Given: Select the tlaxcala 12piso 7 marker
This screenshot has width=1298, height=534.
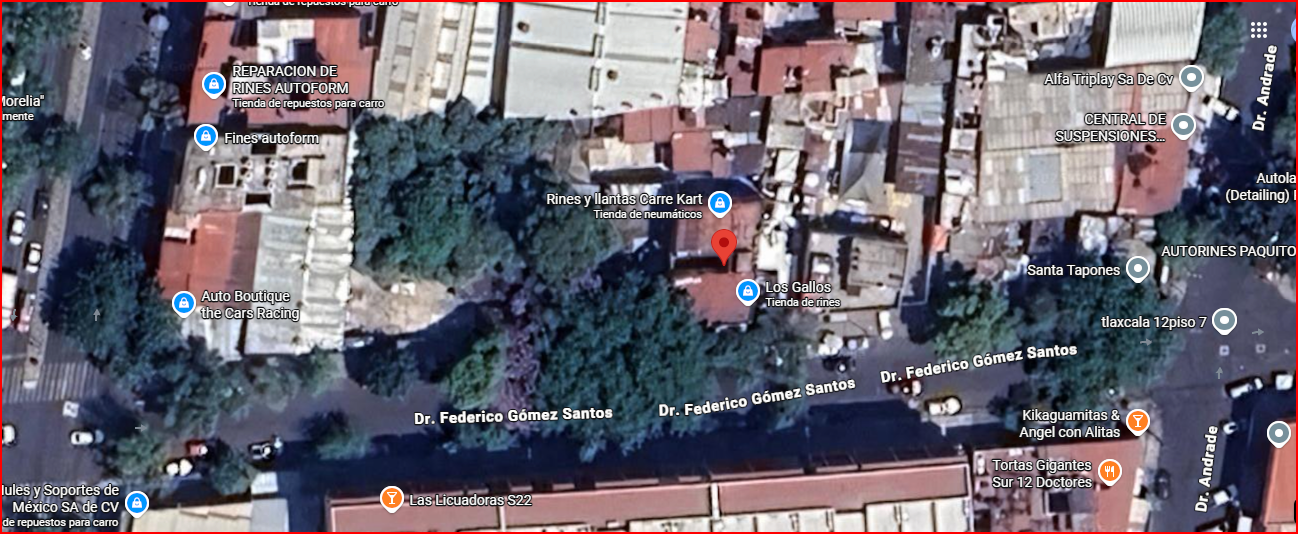Looking at the screenshot, I should 1224,321.
